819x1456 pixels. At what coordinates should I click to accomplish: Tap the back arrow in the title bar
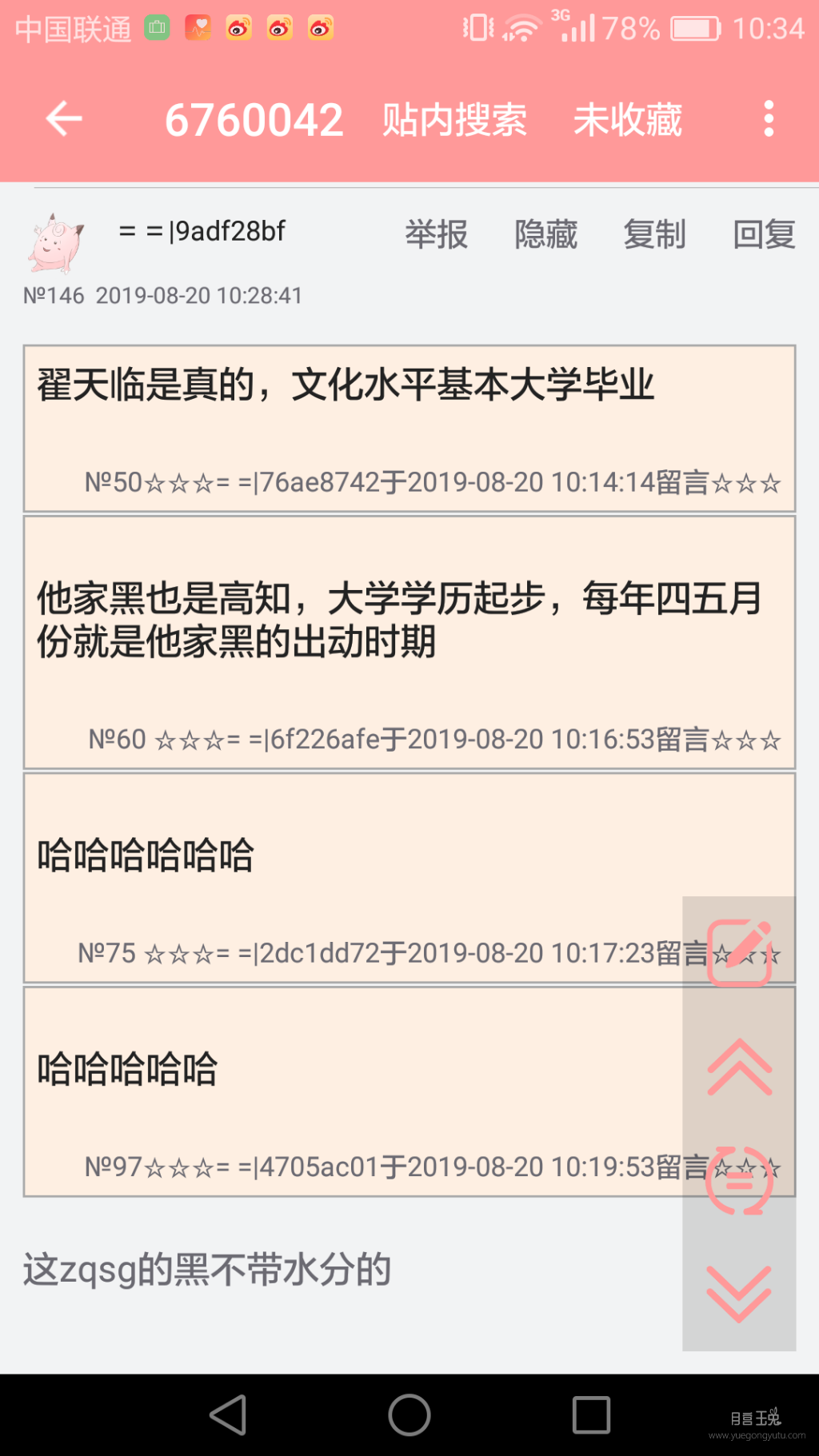point(62,118)
